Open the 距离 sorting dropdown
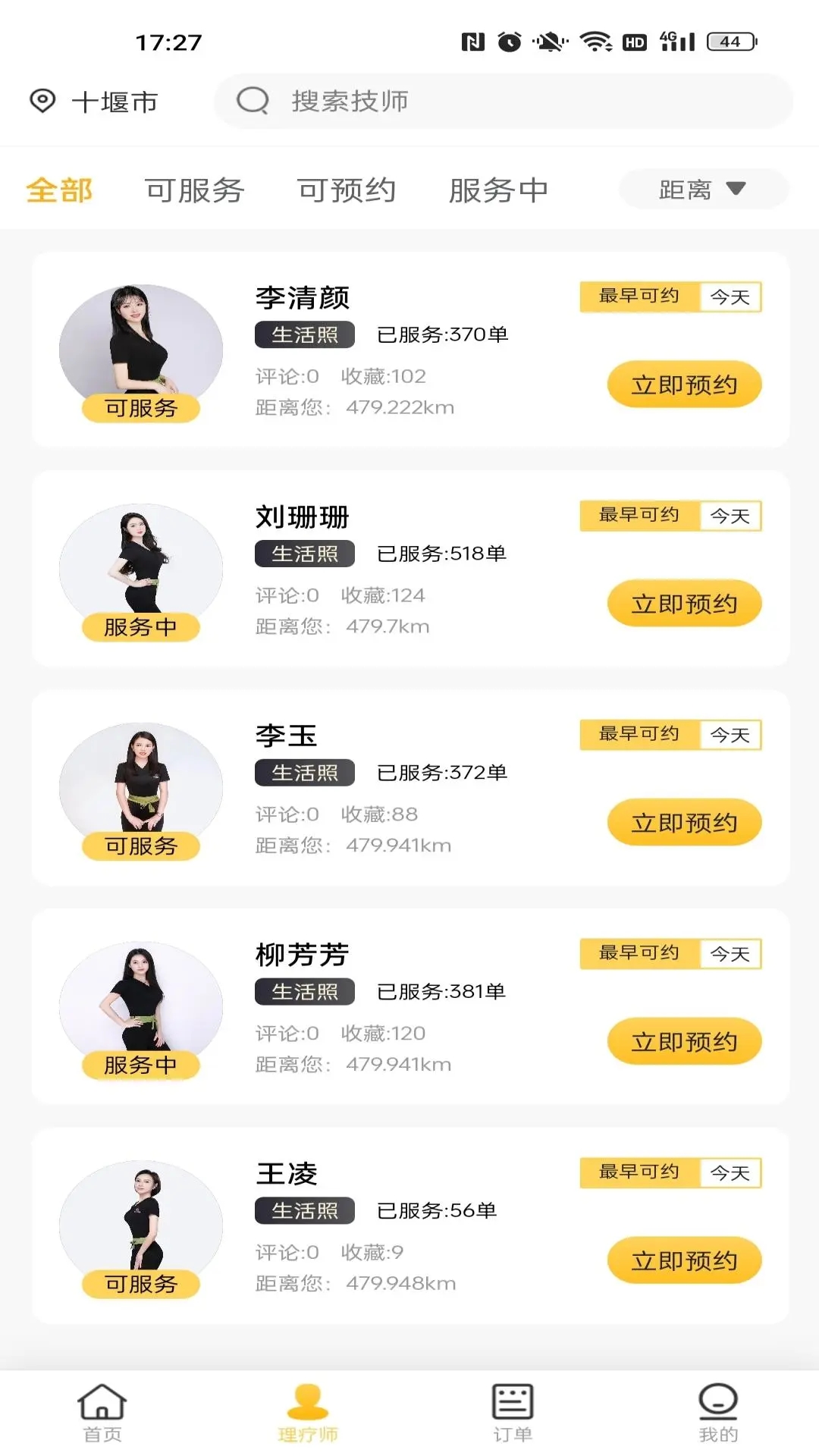 click(x=700, y=190)
